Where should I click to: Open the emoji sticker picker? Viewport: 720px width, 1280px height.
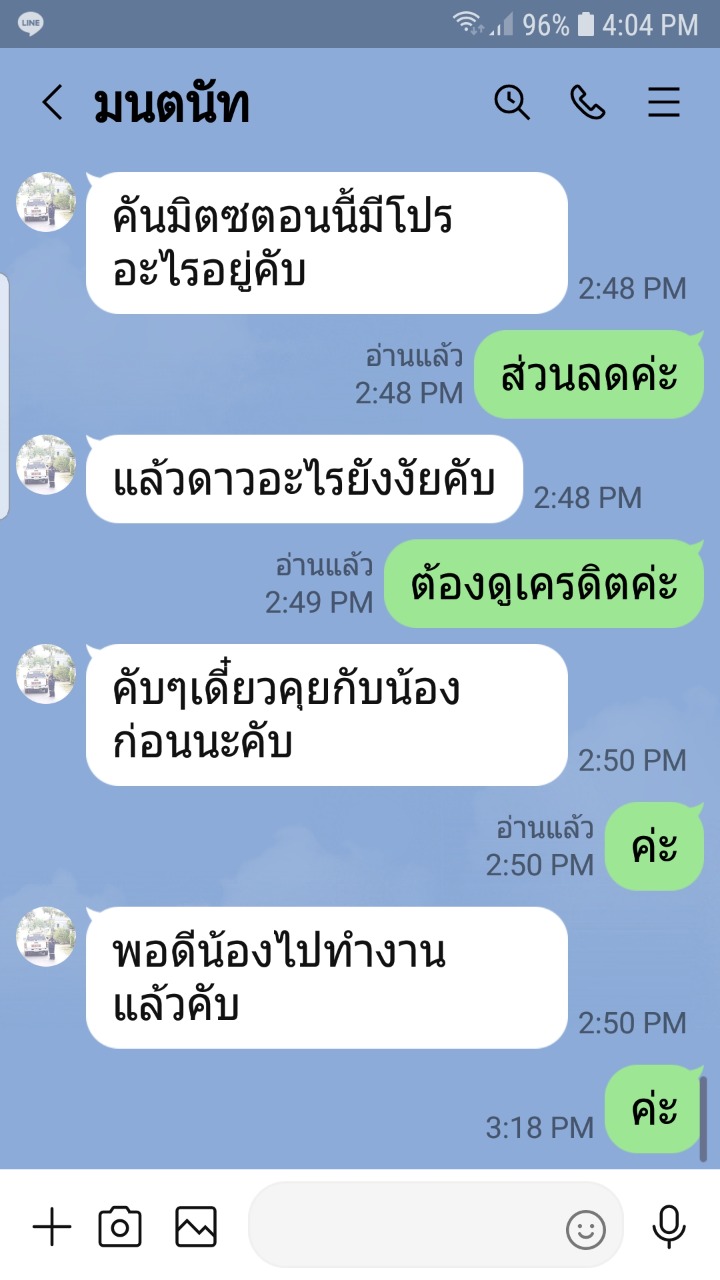click(x=586, y=1229)
